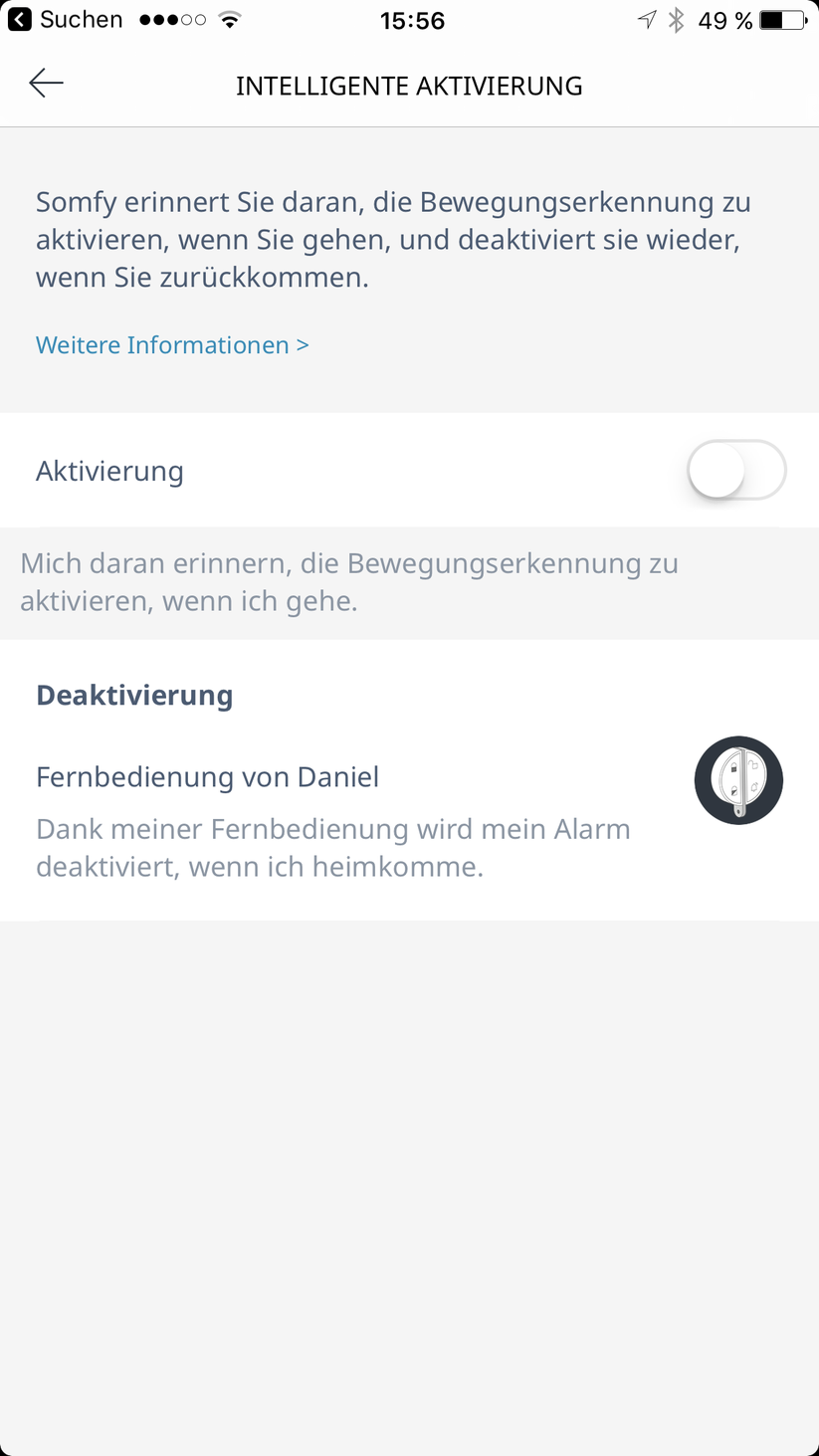Return to the previous app via Suchen
Screen dimensions: 819x1456
(x=65, y=20)
